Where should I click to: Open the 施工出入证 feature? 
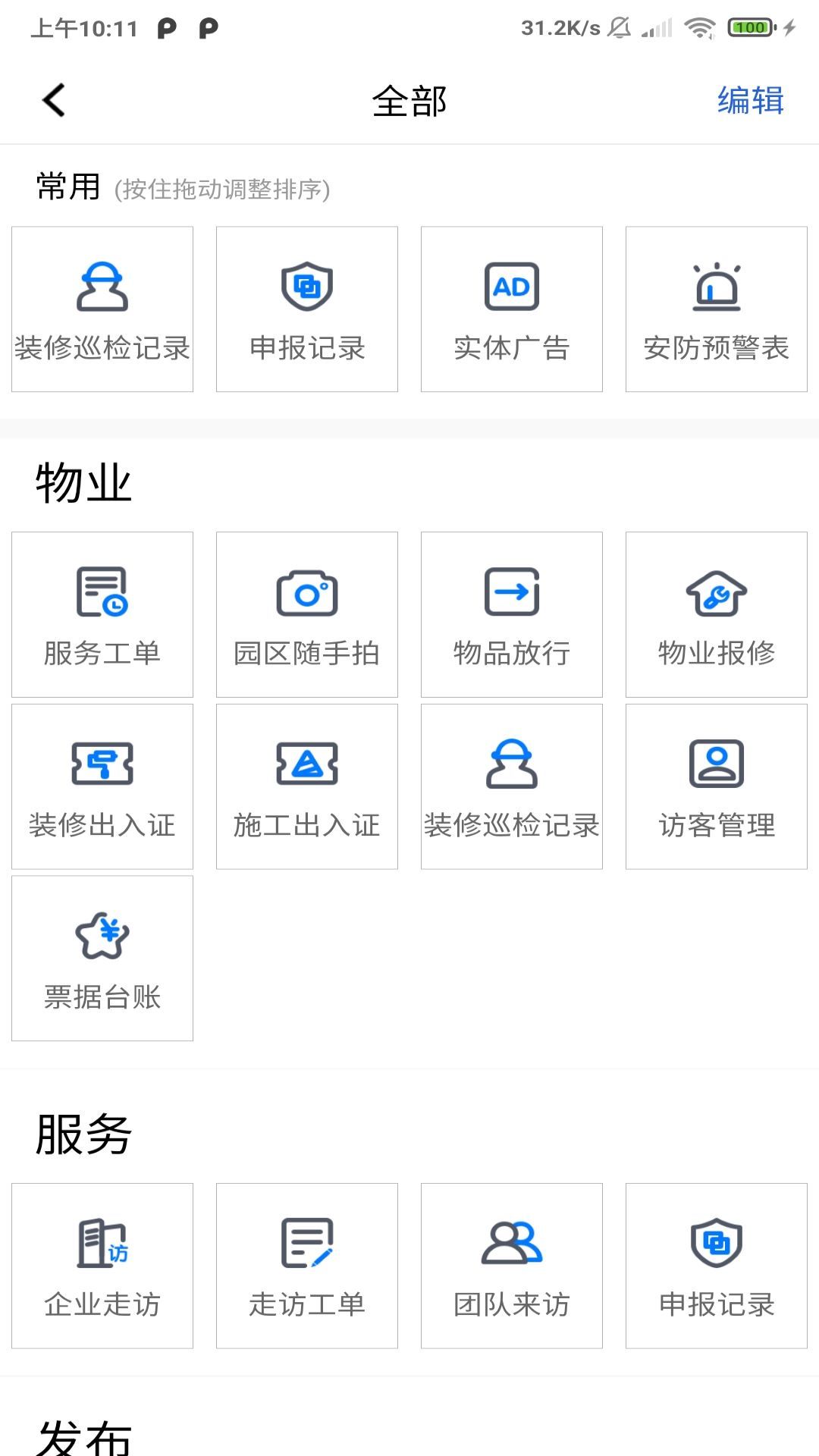point(307,786)
